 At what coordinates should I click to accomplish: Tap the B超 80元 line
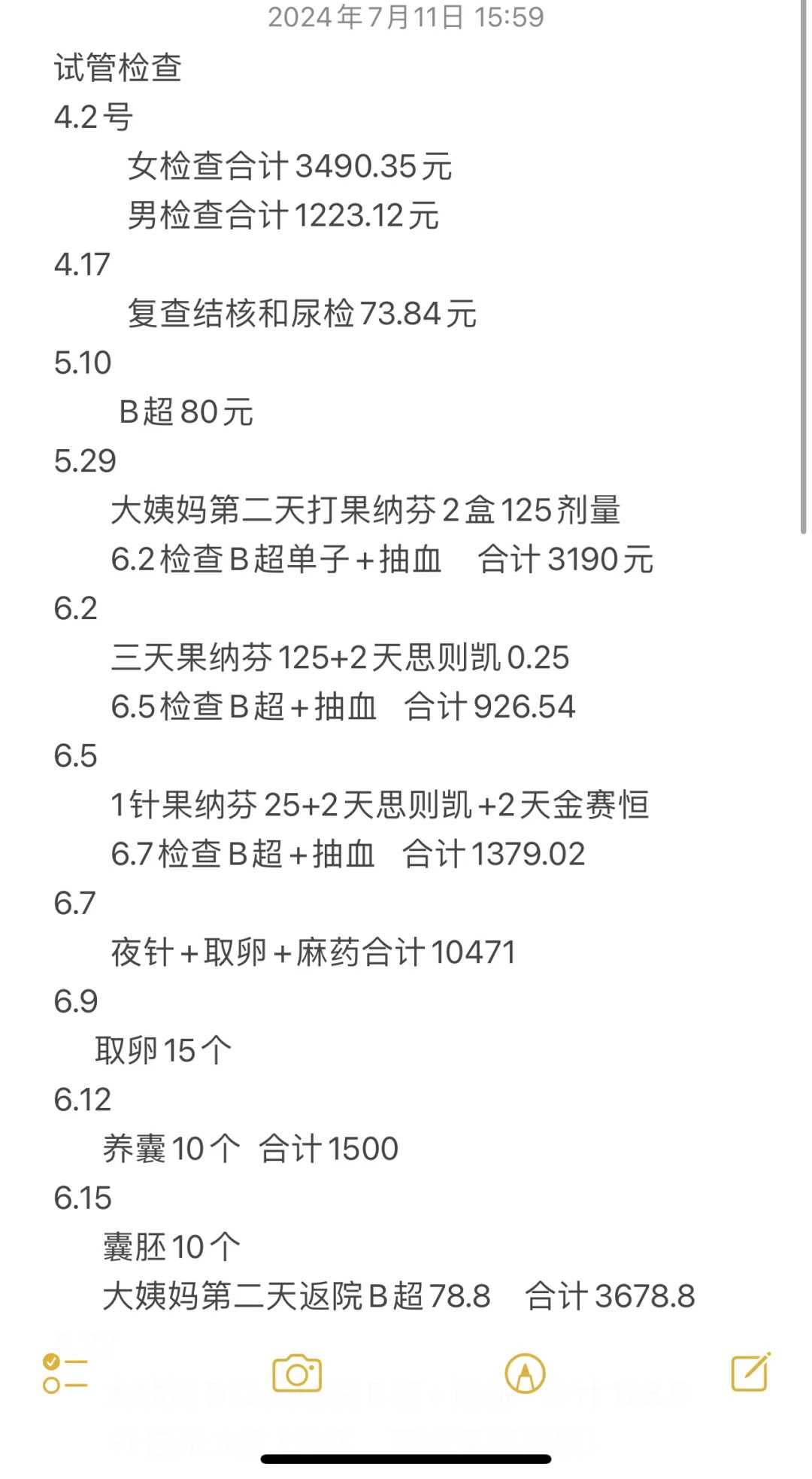click(x=188, y=412)
